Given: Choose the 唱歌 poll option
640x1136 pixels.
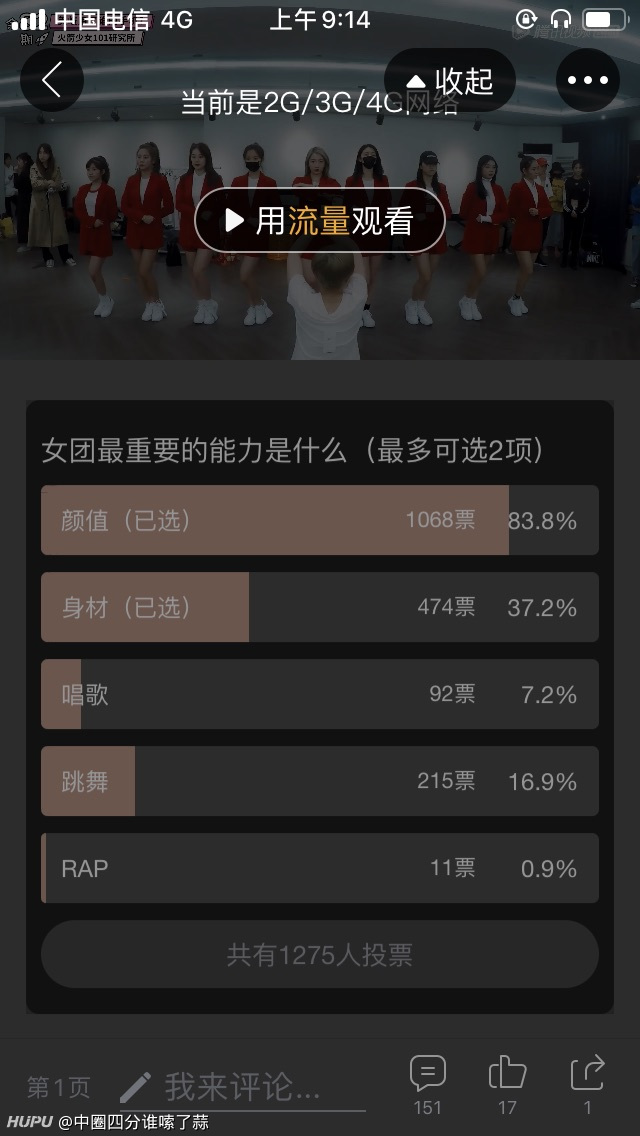Looking at the screenshot, I should pos(320,694).
